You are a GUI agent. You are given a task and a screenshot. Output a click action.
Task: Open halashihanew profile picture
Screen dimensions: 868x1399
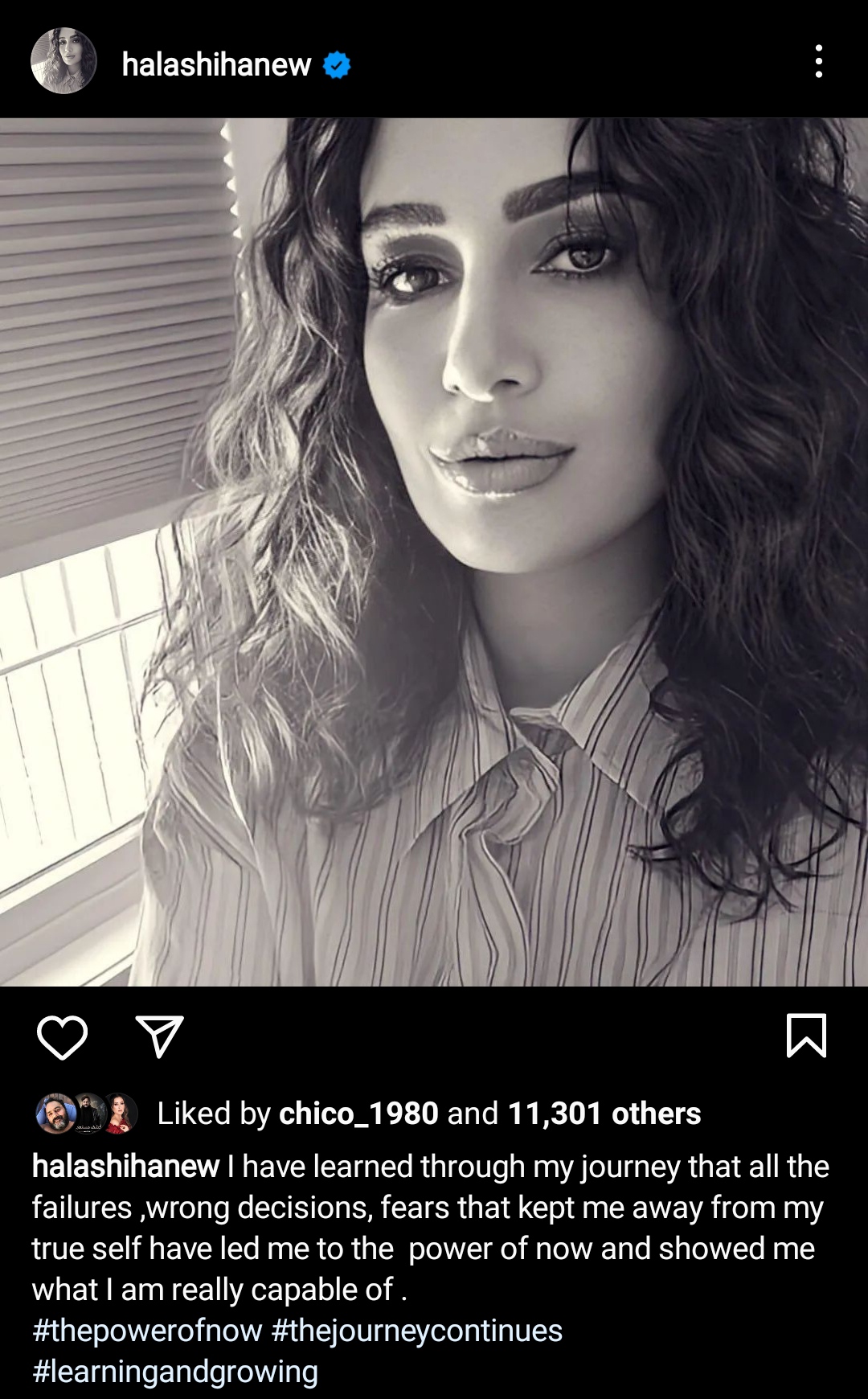(x=63, y=61)
